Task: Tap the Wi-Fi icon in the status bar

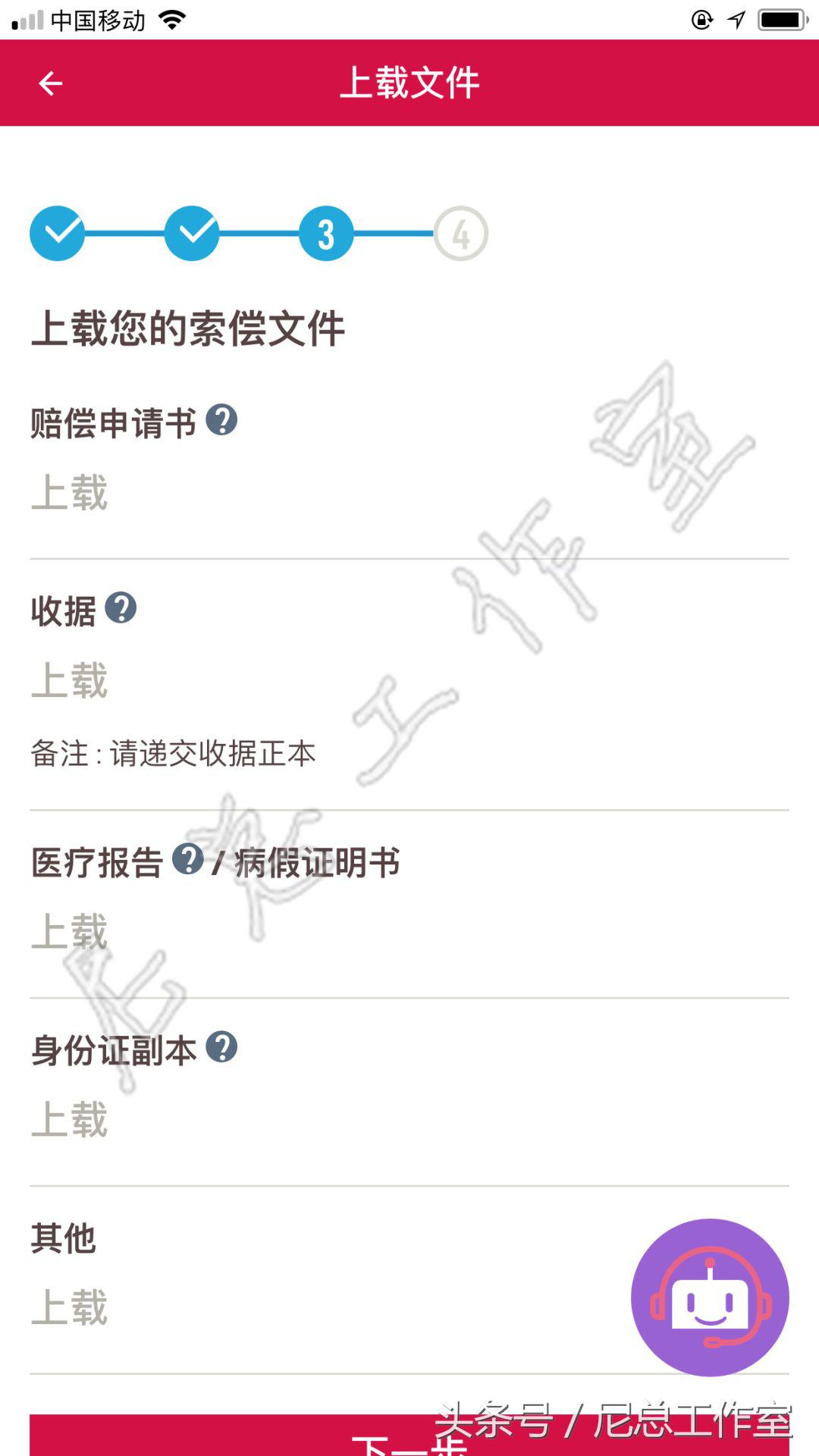Action: click(x=171, y=19)
